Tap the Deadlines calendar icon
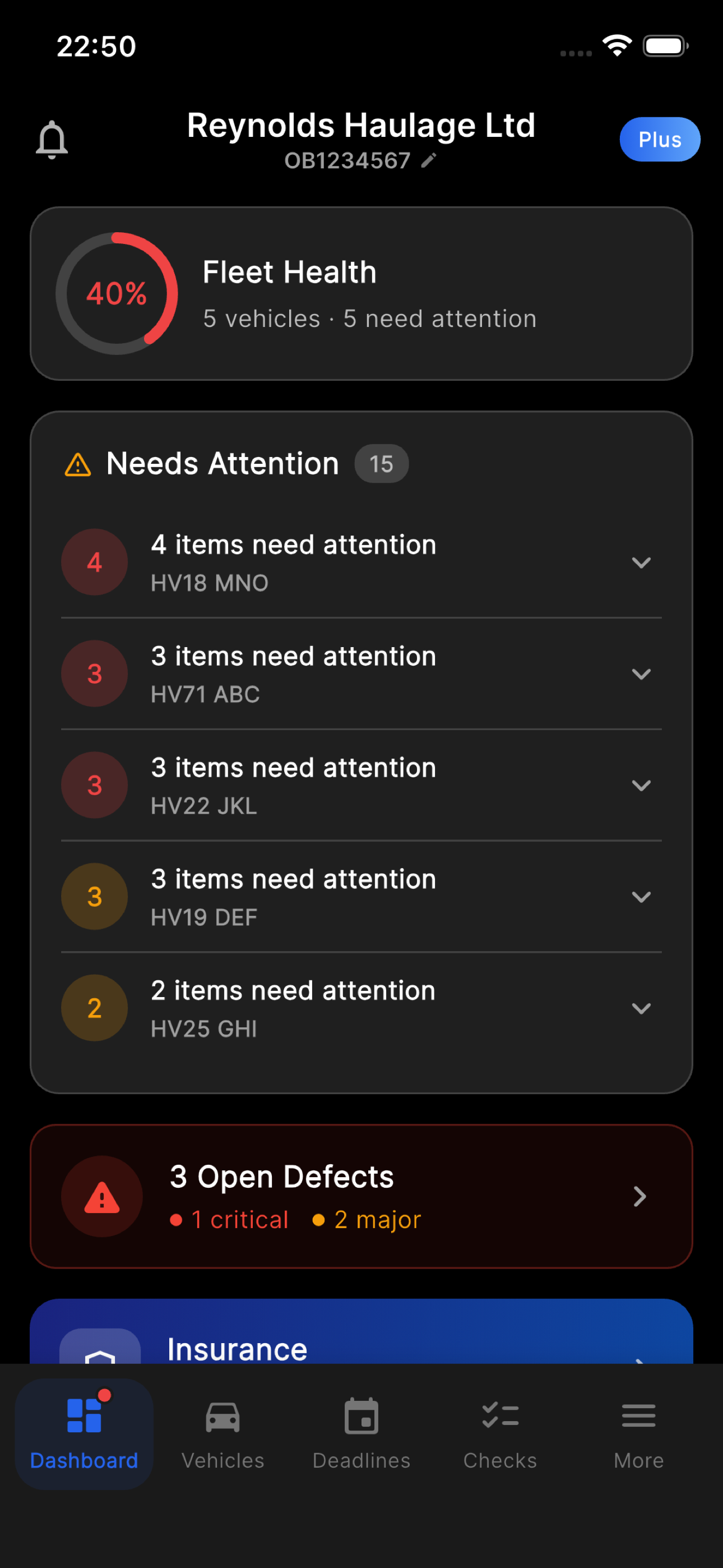This screenshot has height=1568, width=723. tap(361, 1416)
